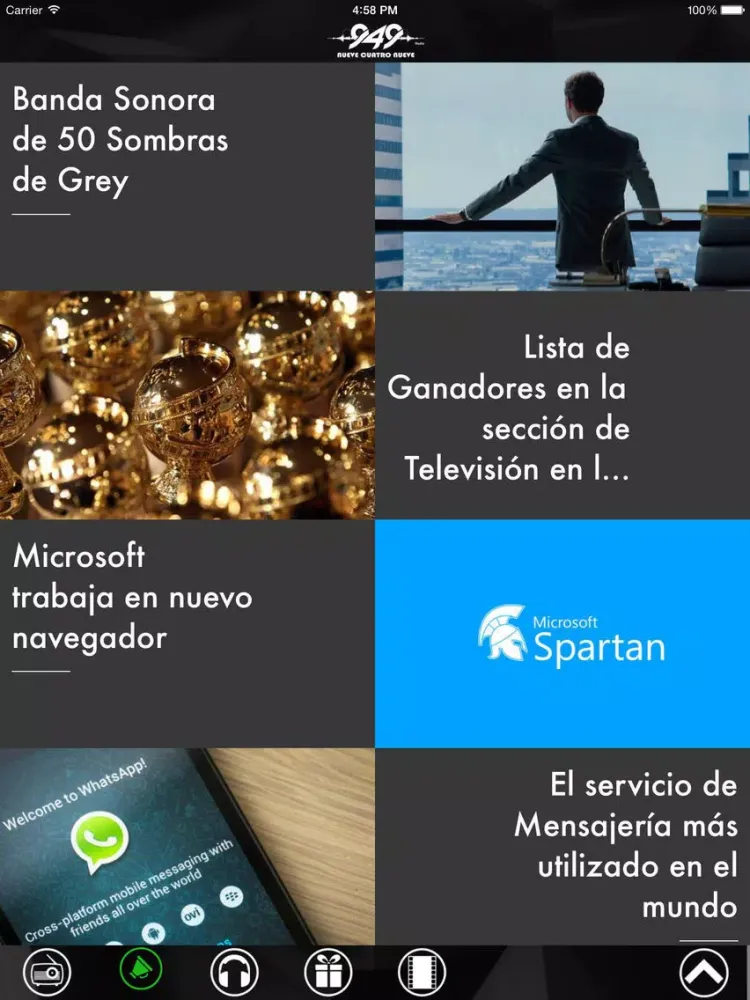Viewport: 750px width, 1000px height.
Task: Switch to the headphones tab
Action: pyautogui.click(x=234, y=972)
